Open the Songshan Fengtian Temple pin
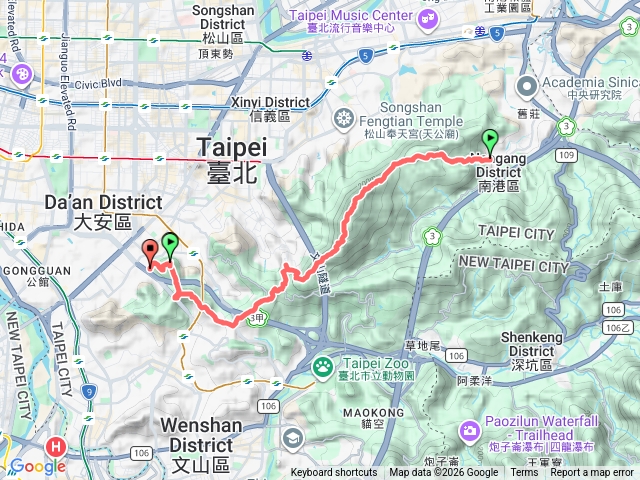This screenshot has width=640, height=480. click(x=343, y=120)
